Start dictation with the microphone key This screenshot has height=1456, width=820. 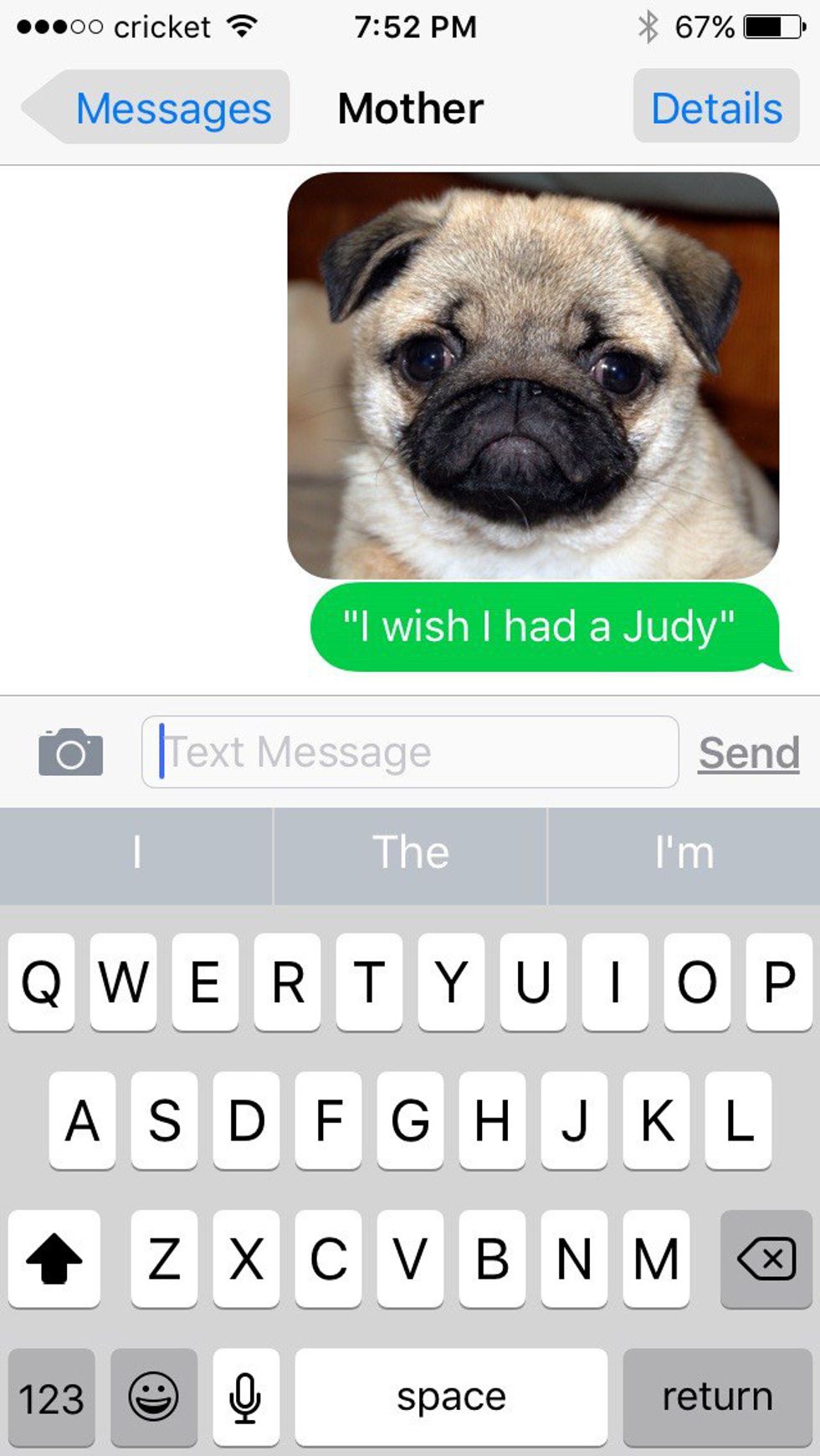(245, 1397)
